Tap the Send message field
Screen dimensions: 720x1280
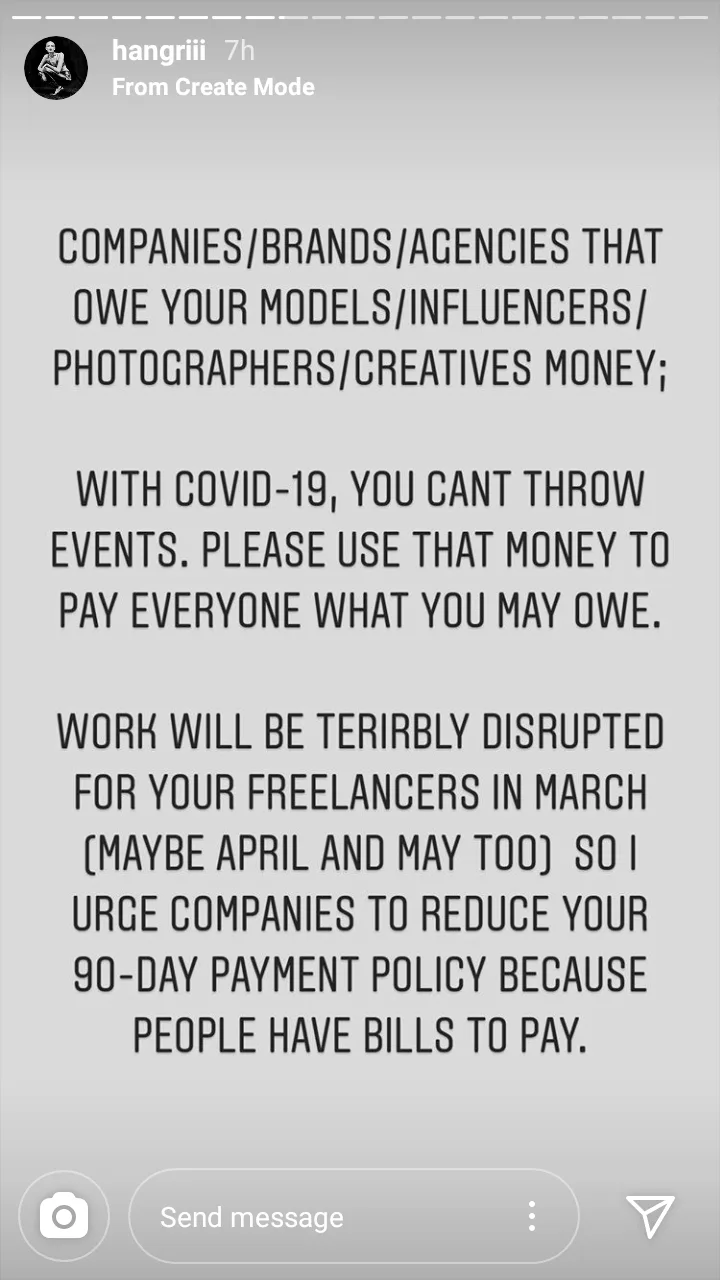(320, 1217)
